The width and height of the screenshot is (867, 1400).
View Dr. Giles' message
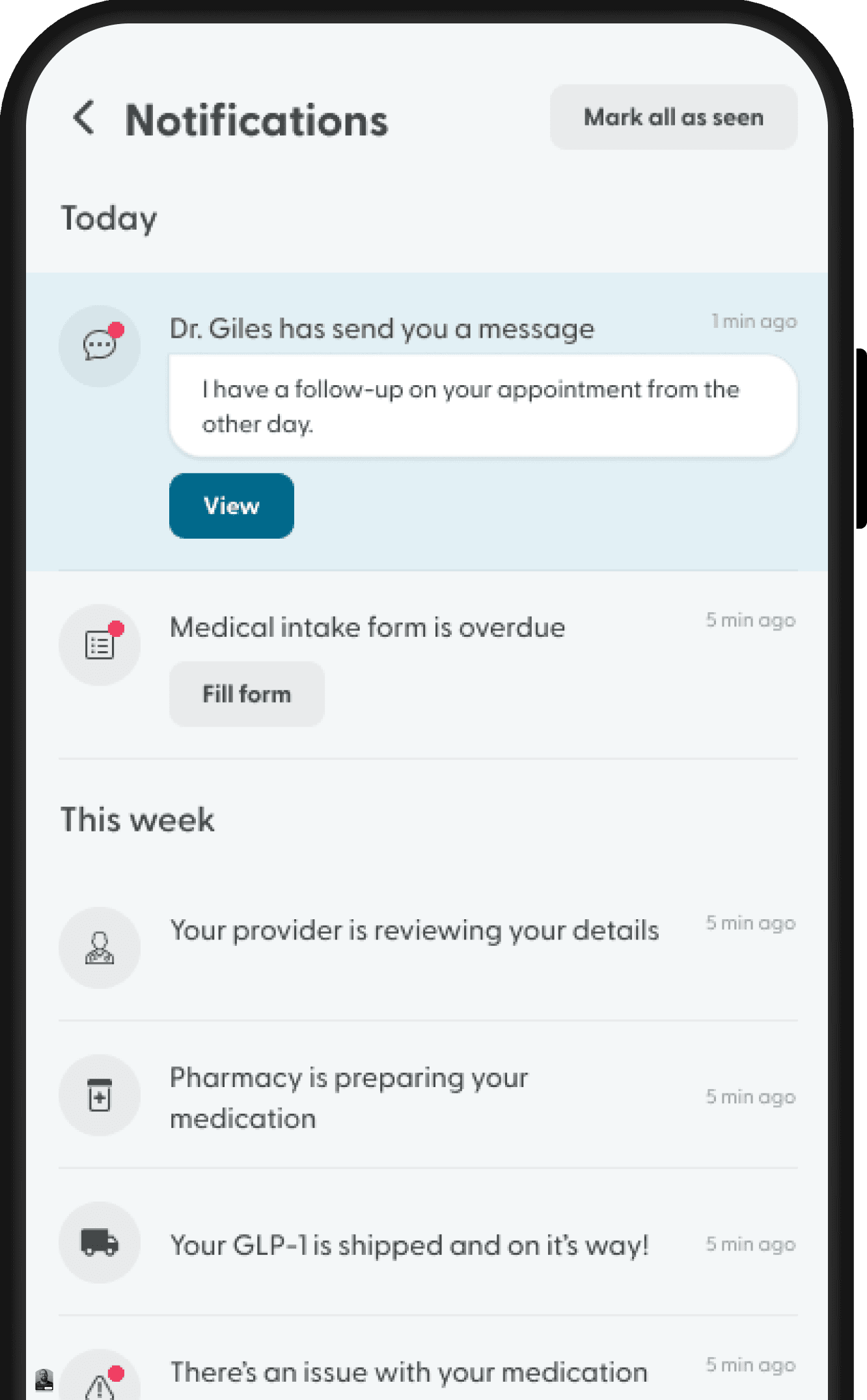point(231,505)
